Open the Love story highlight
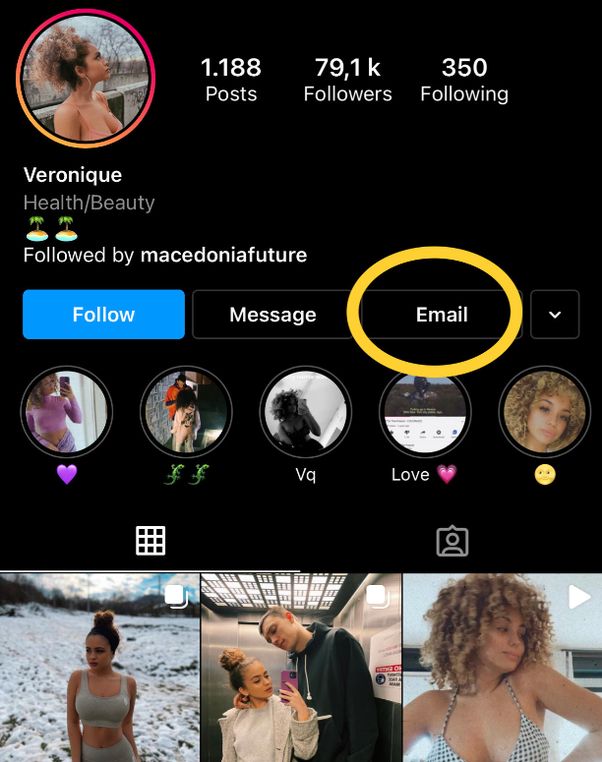The width and height of the screenshot is (602, 762). [424, 411]
